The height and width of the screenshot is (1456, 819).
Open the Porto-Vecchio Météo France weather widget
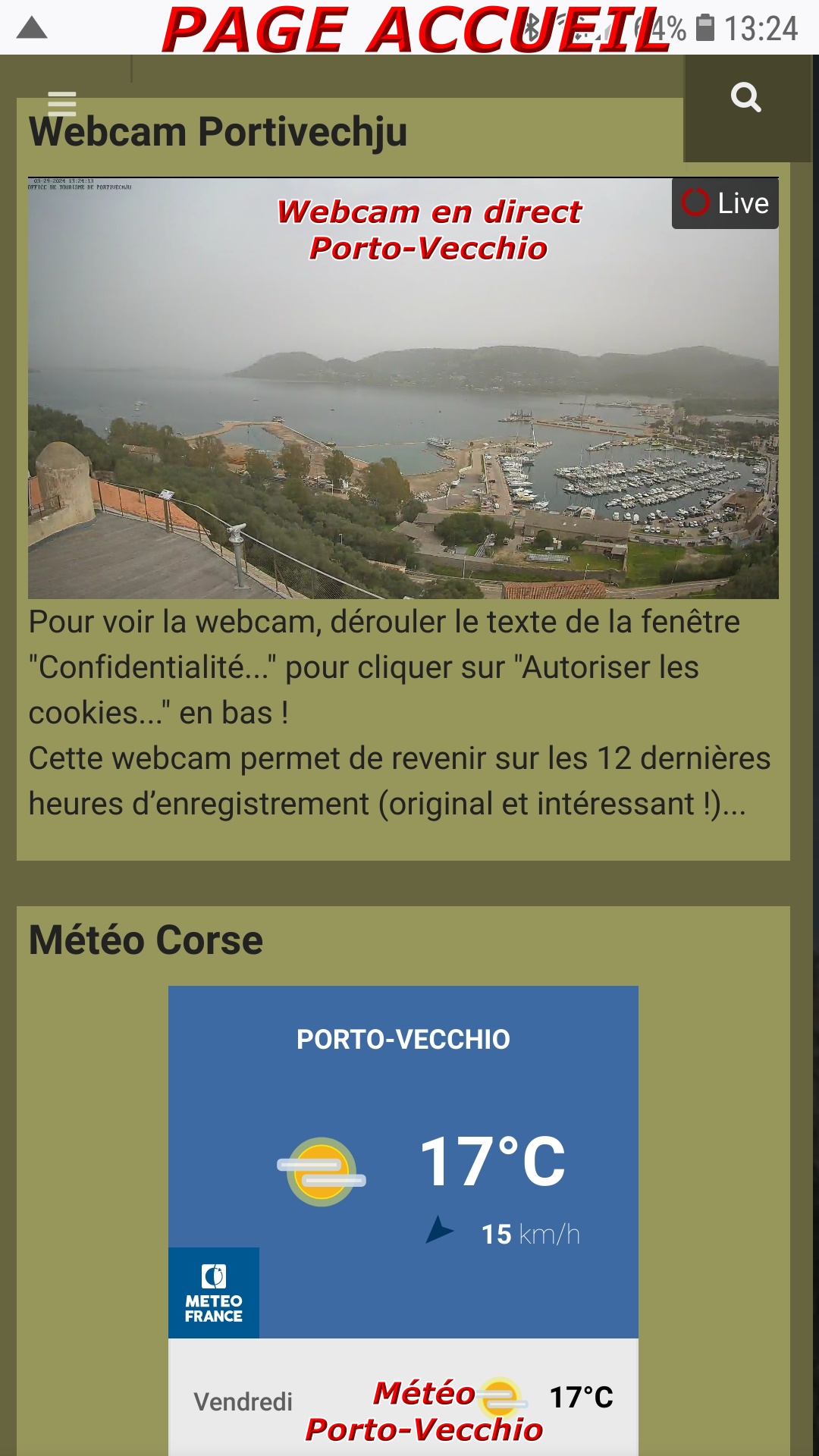point(403,1221)
